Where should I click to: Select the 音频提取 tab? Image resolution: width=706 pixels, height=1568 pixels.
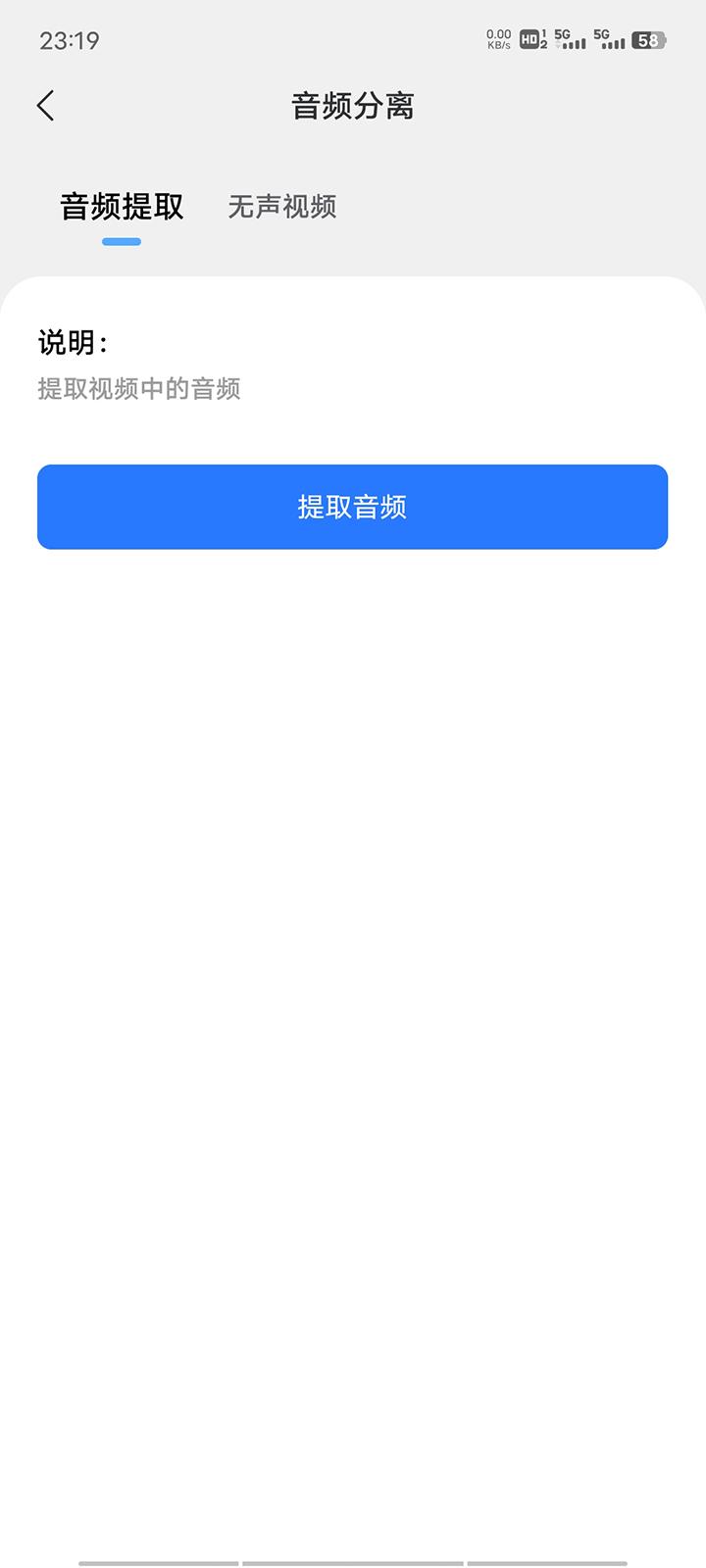(x=122, y=208)
